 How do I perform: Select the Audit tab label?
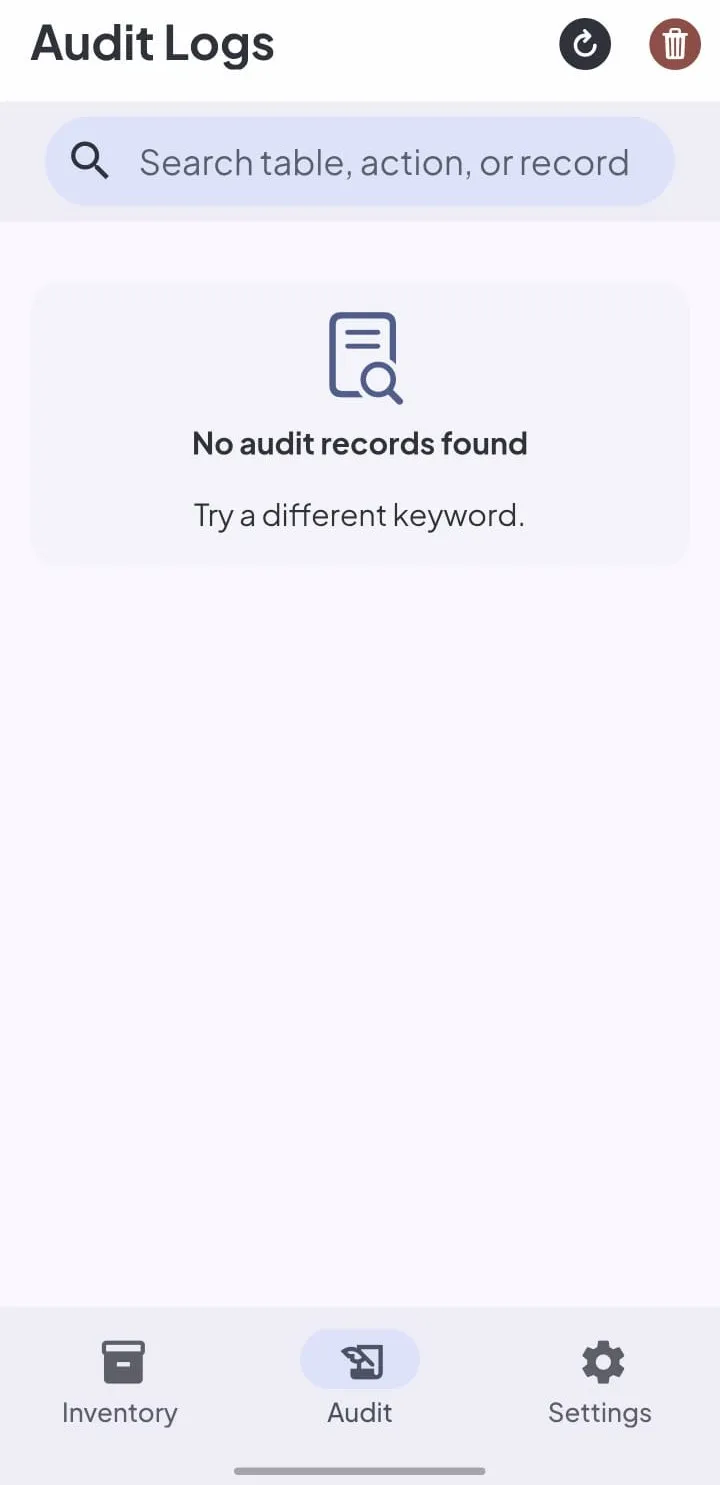pos(360,1413)
